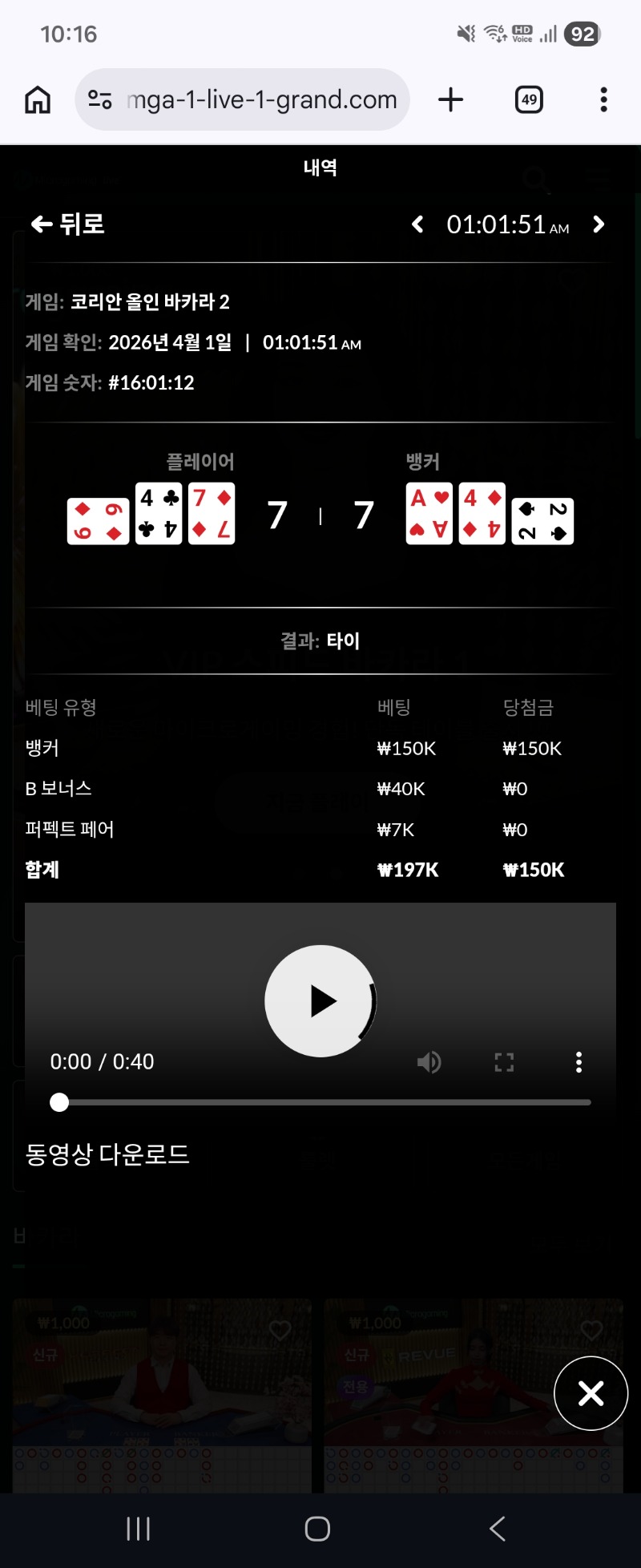The width and height of the screenshot is (641, 1568).
Task: Show the next game round record
Action: [599, 224]
